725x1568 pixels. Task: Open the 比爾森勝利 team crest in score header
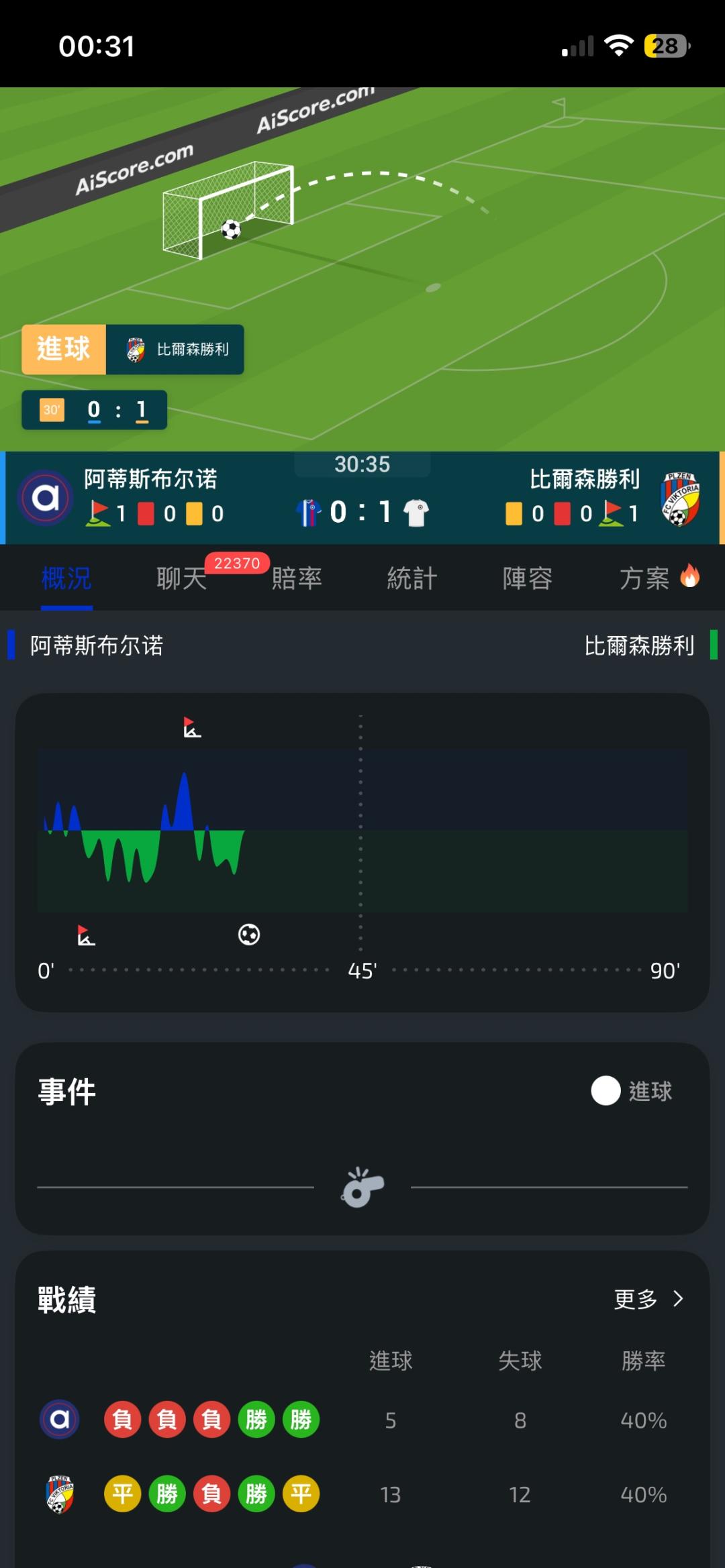click(679, 499)
